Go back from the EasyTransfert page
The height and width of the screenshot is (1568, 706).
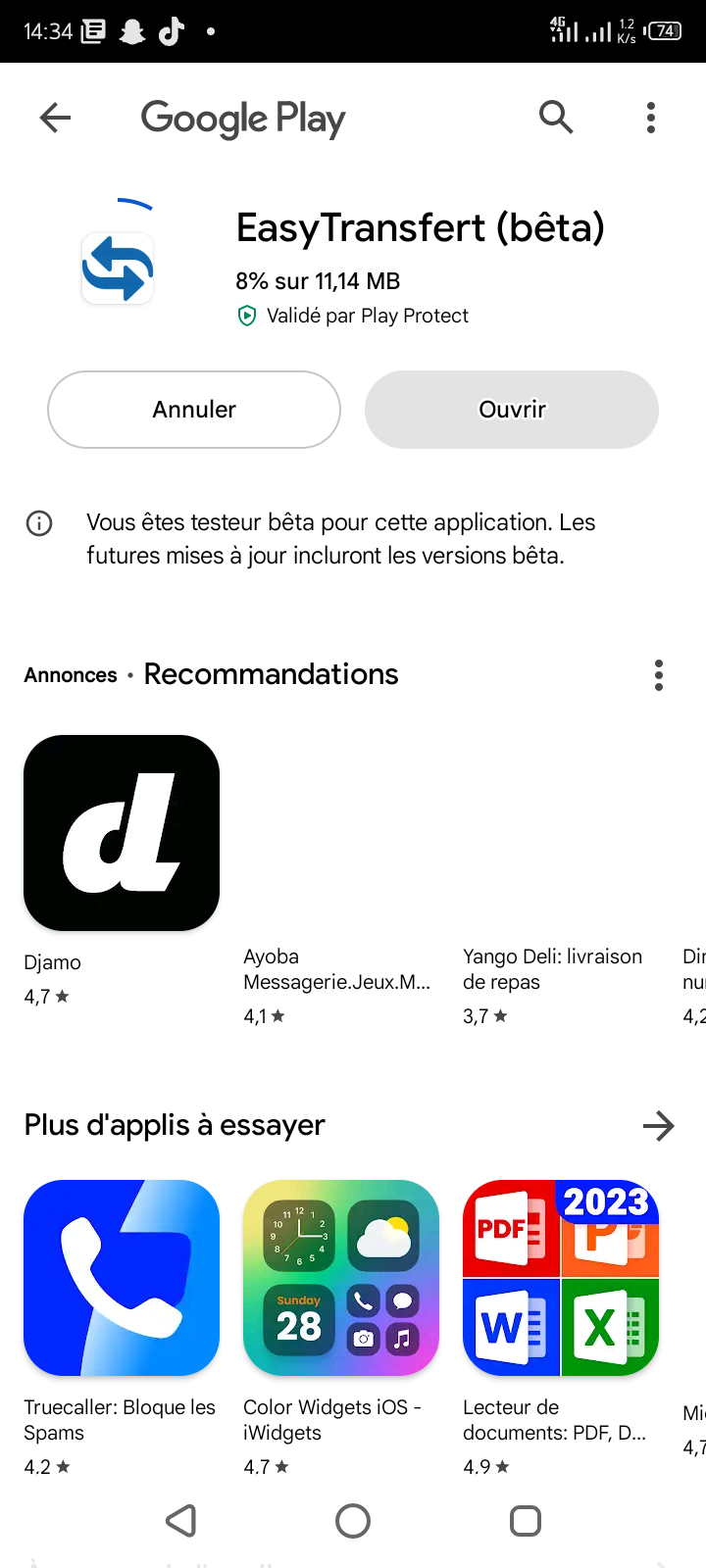[x=55, y=119]
